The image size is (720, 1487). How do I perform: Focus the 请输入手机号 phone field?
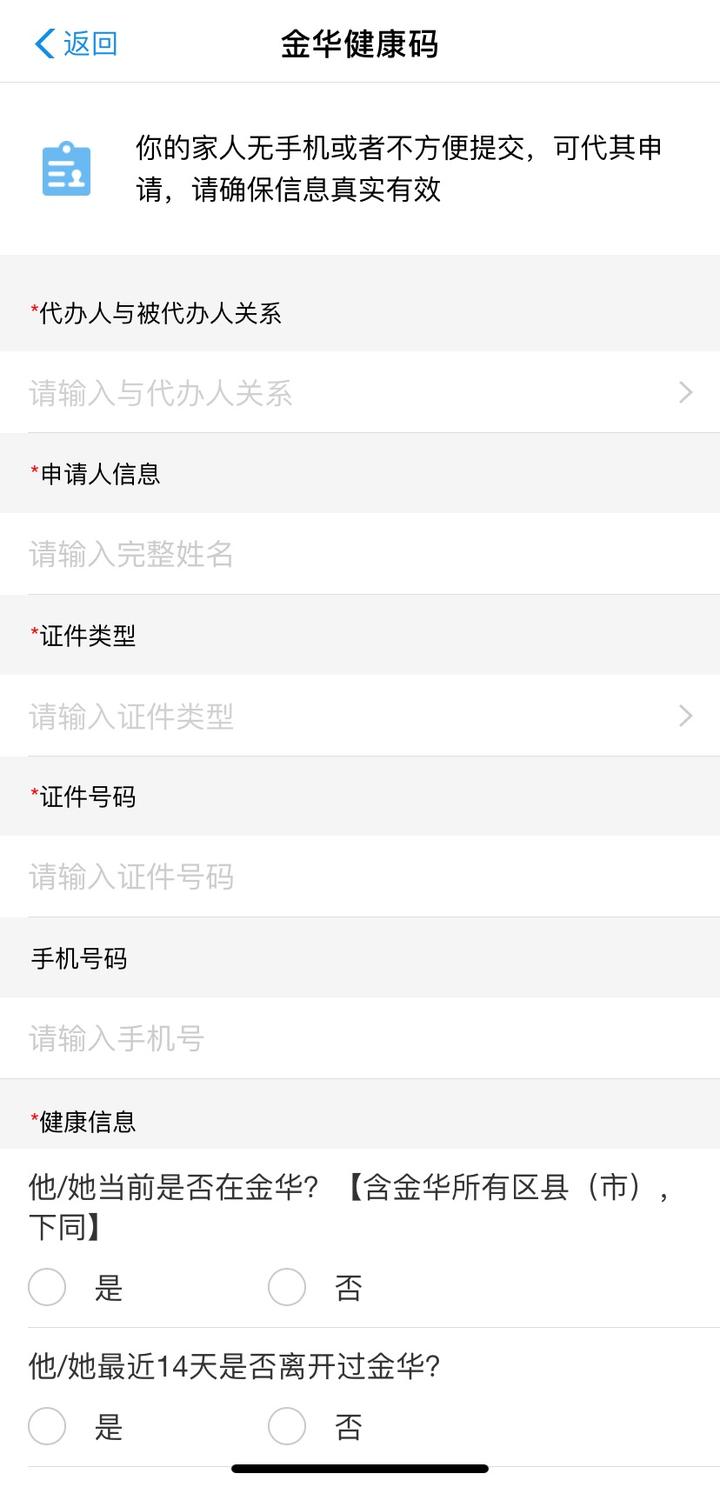pyautogui.click(x=360, y=1039)
